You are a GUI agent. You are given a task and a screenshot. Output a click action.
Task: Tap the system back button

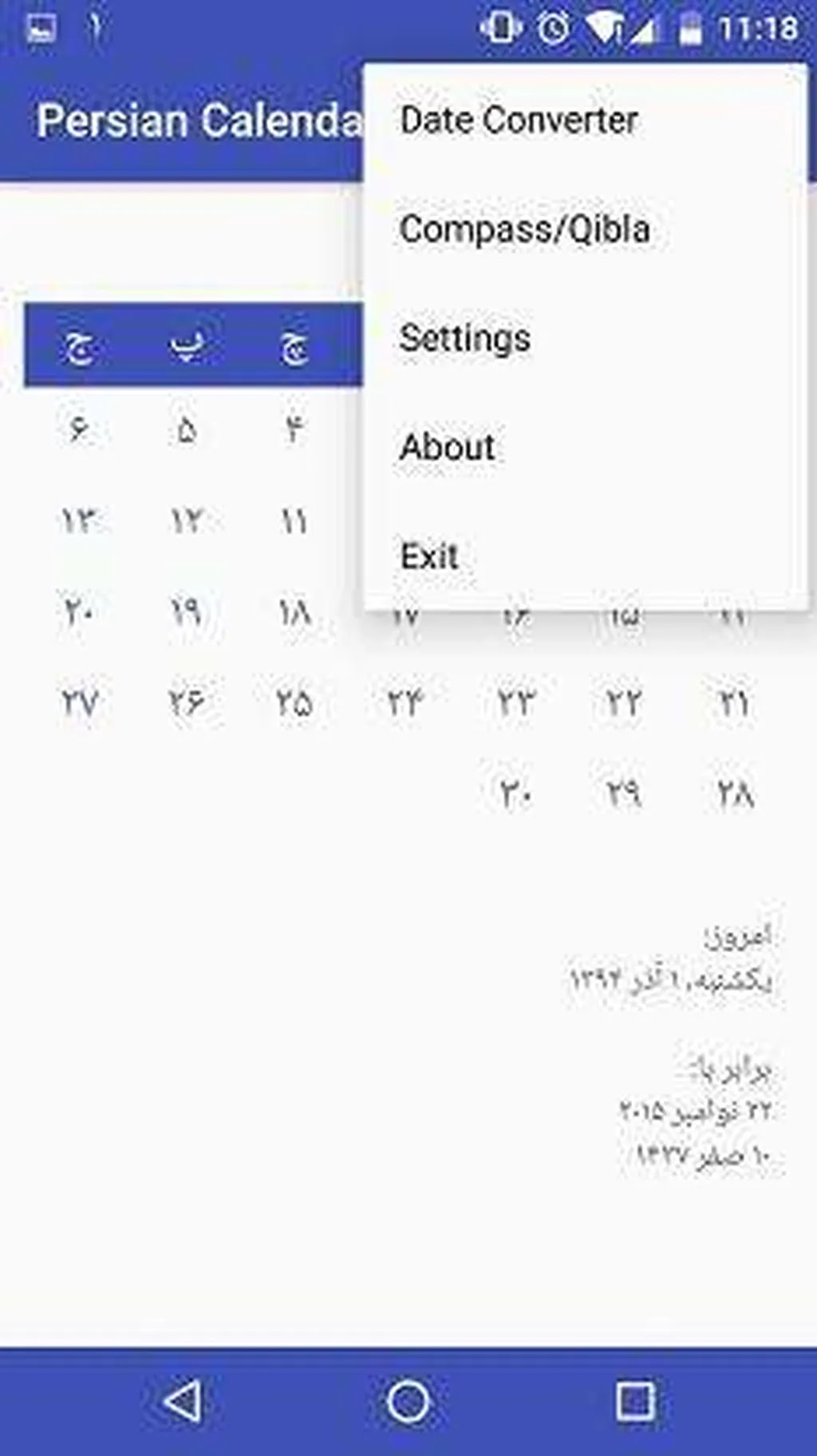(x=183, y=1401)
